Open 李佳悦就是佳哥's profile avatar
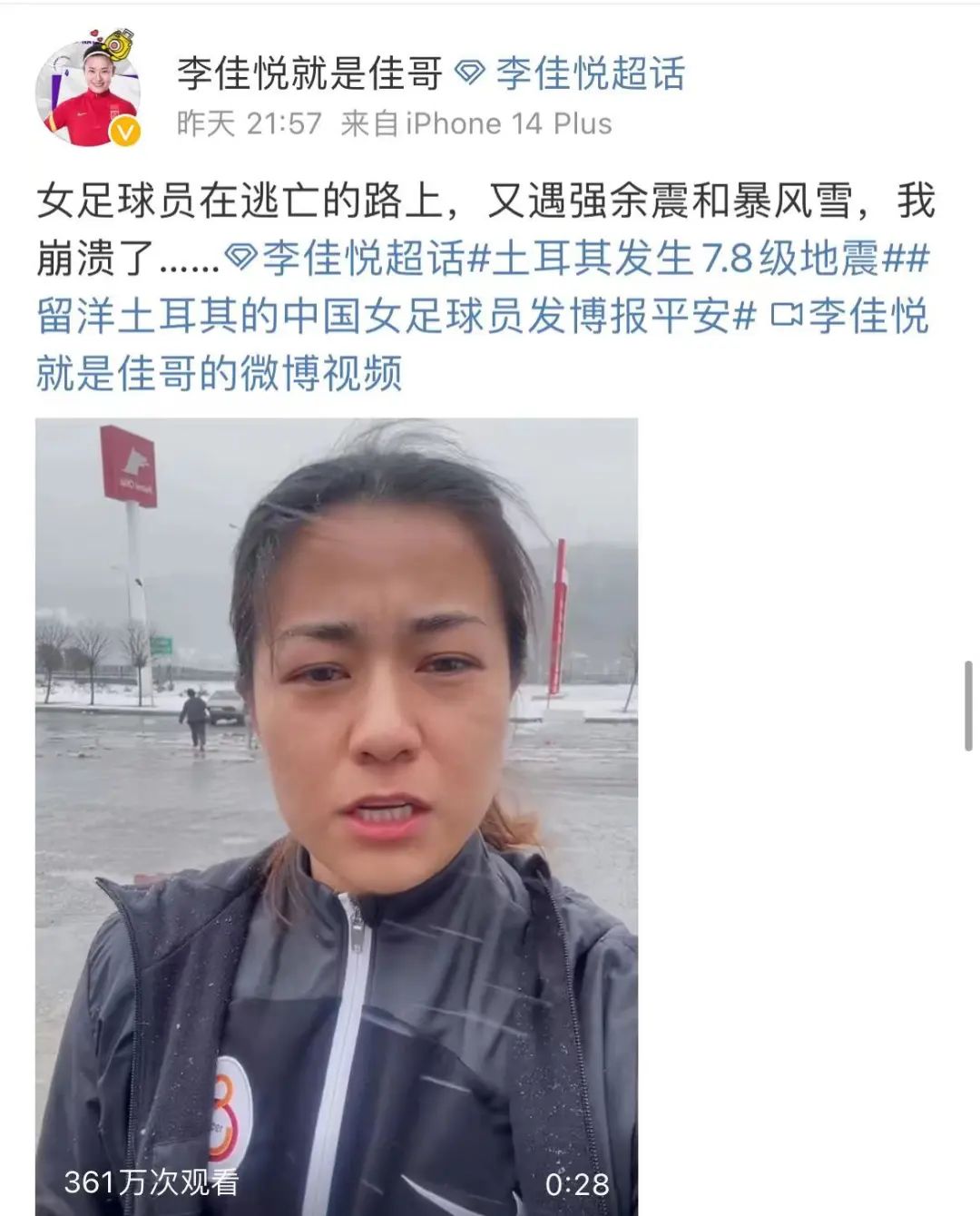Viewport: 980px width, 1216px height. tap(89, 93)
